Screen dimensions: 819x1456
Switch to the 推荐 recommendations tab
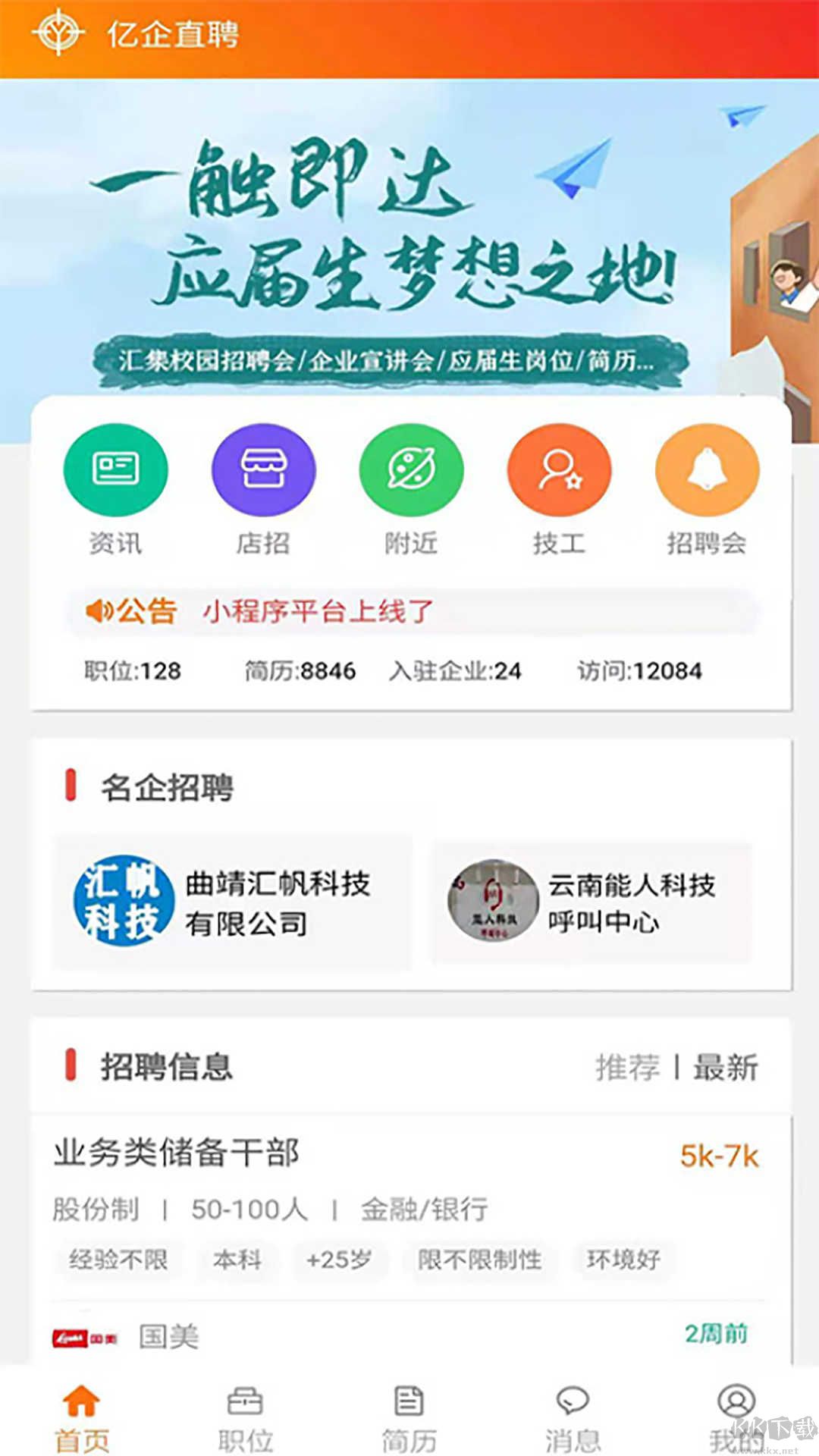point(628,1067)
